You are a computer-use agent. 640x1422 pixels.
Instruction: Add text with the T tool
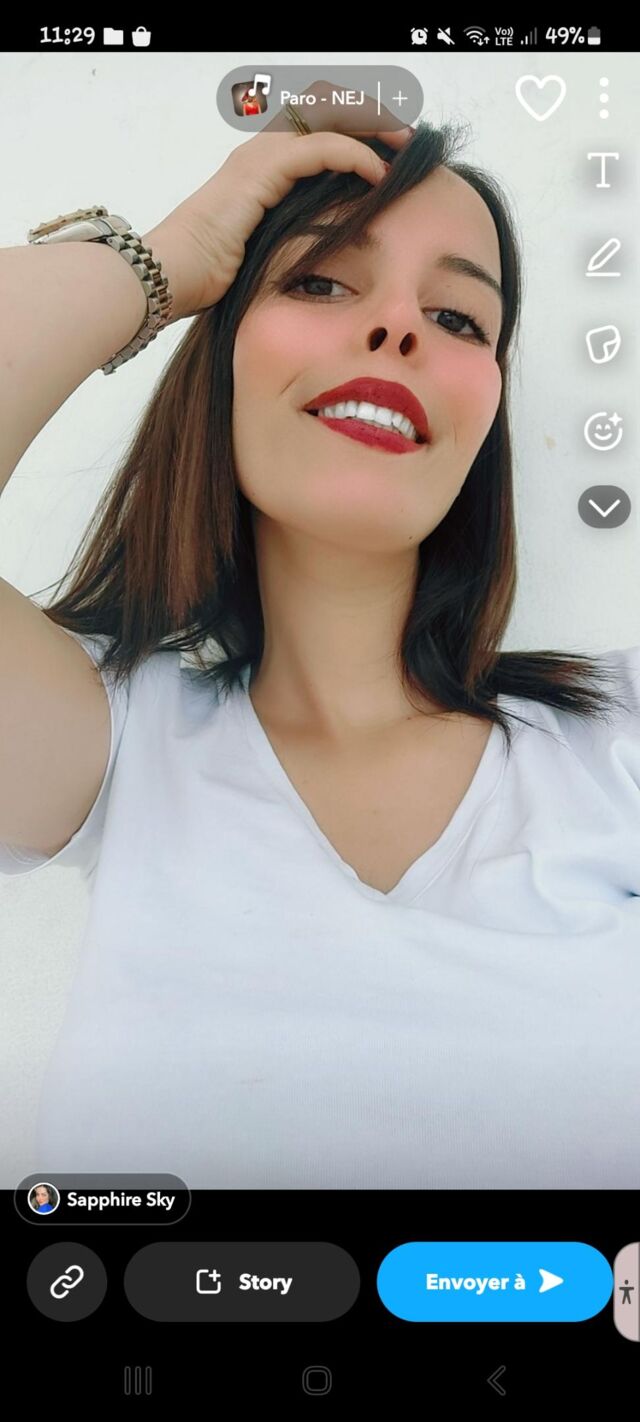[603, 171]
